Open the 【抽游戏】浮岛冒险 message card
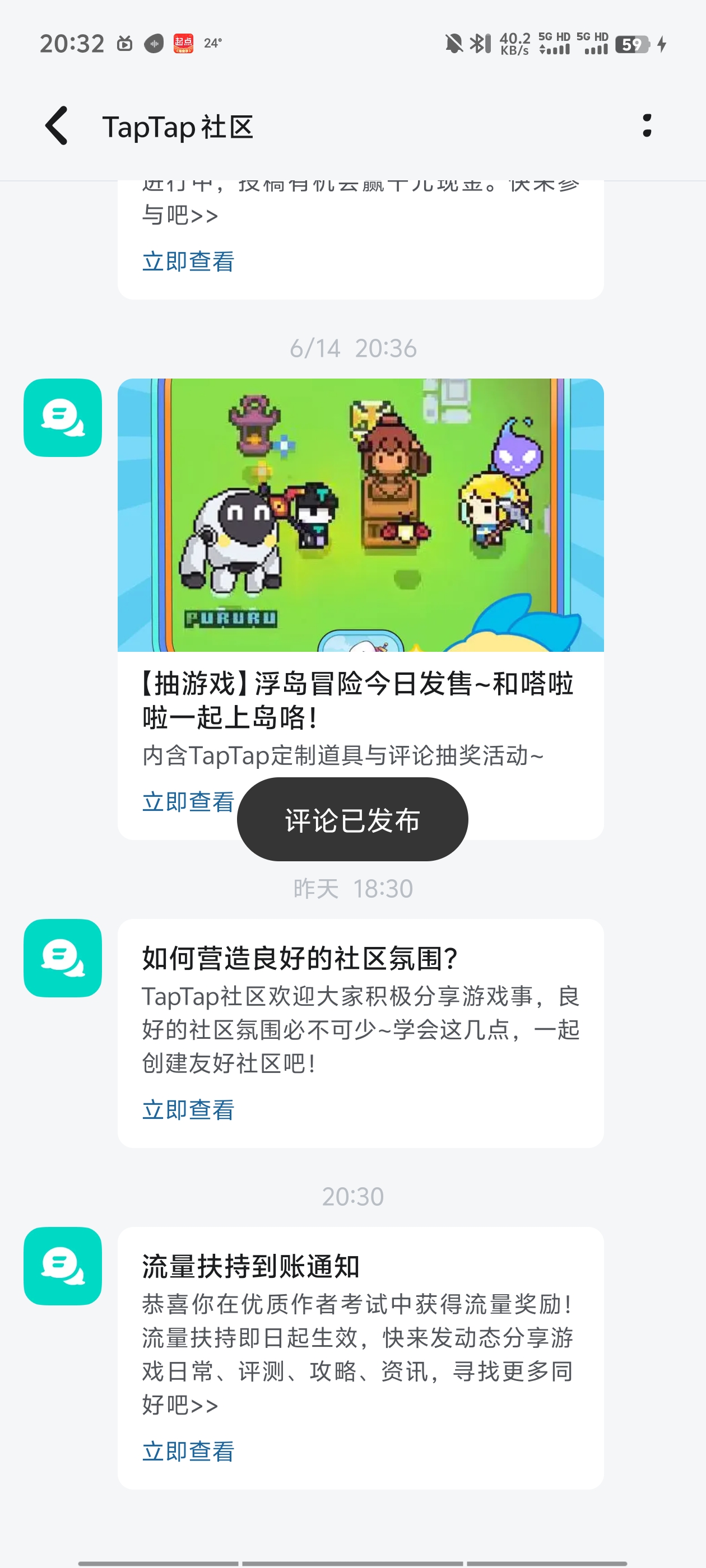The image size is (706, 1568). pyautogui.click(x=359, y=700)
